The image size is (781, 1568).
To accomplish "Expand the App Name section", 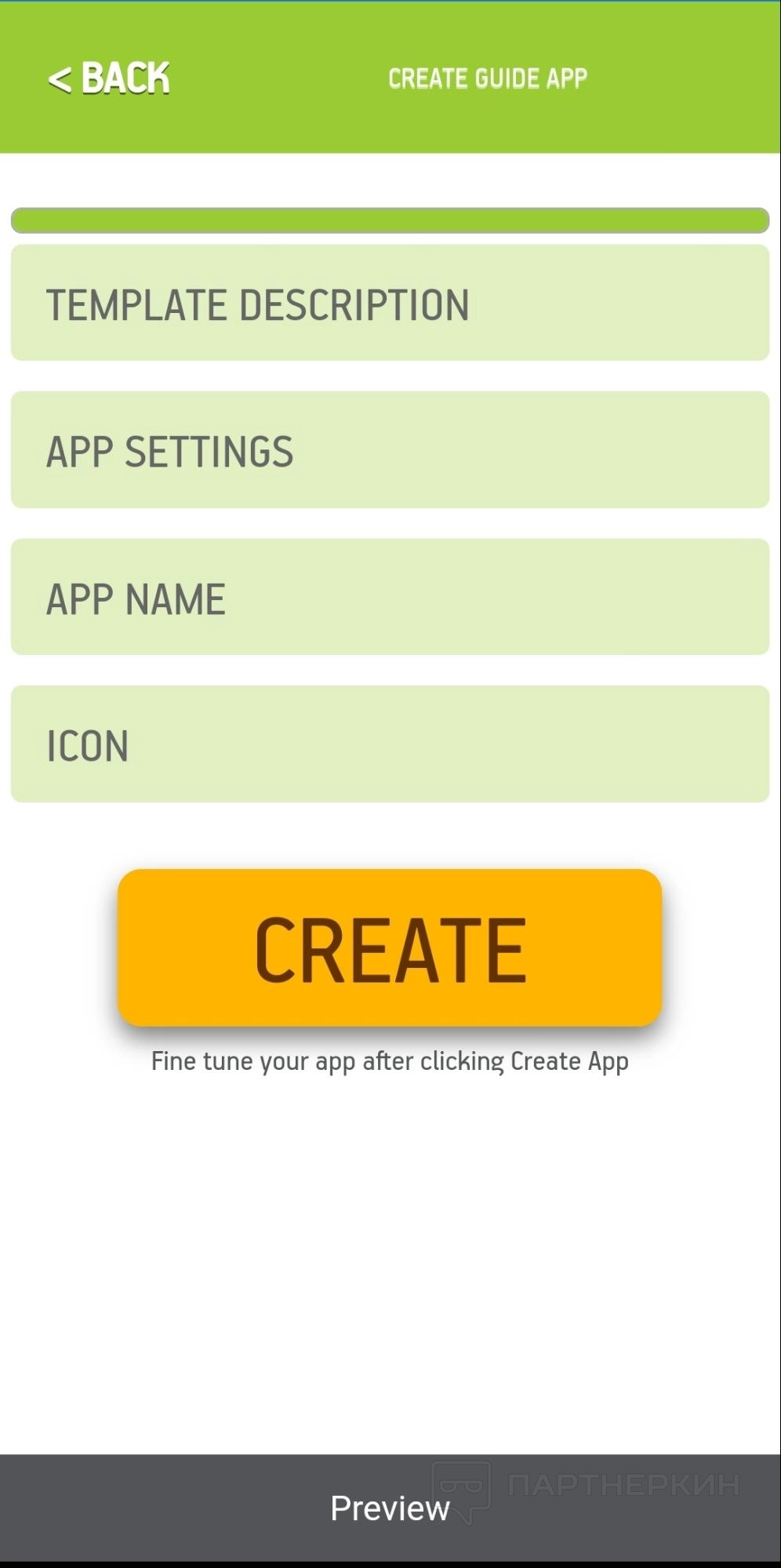I will click(x=390, y=598).
